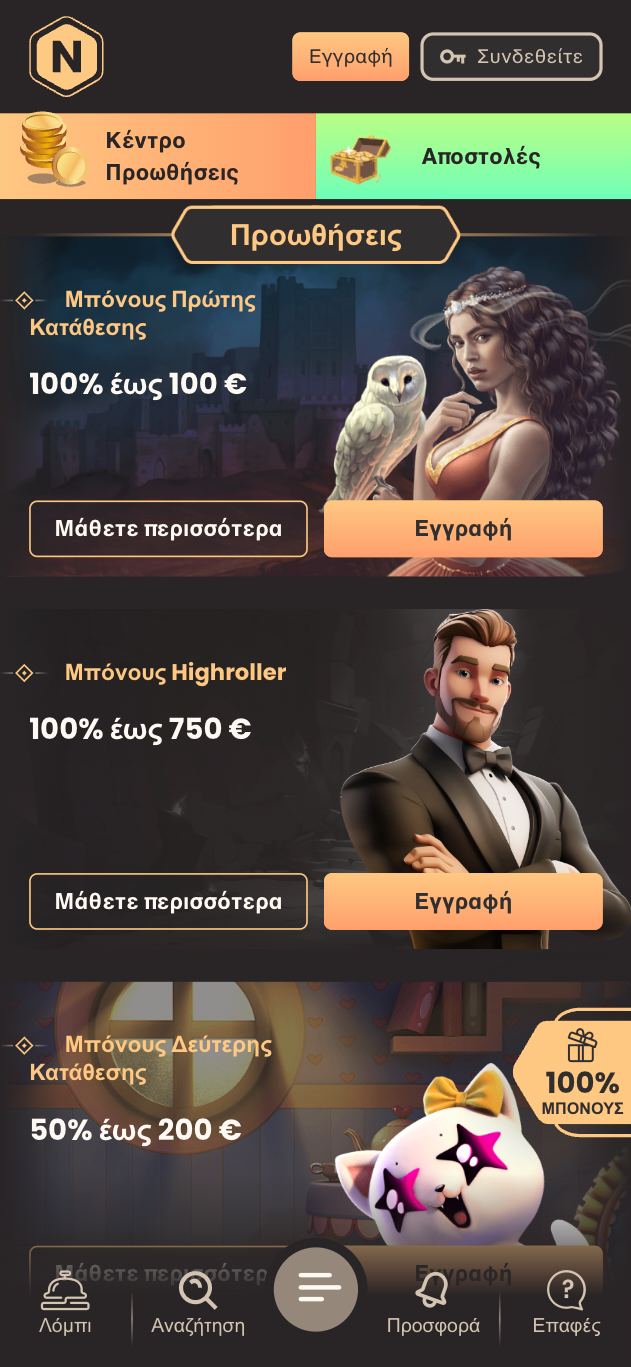Register for the Highroller bonus
The image size is (631, 1367).
point(463,901)
